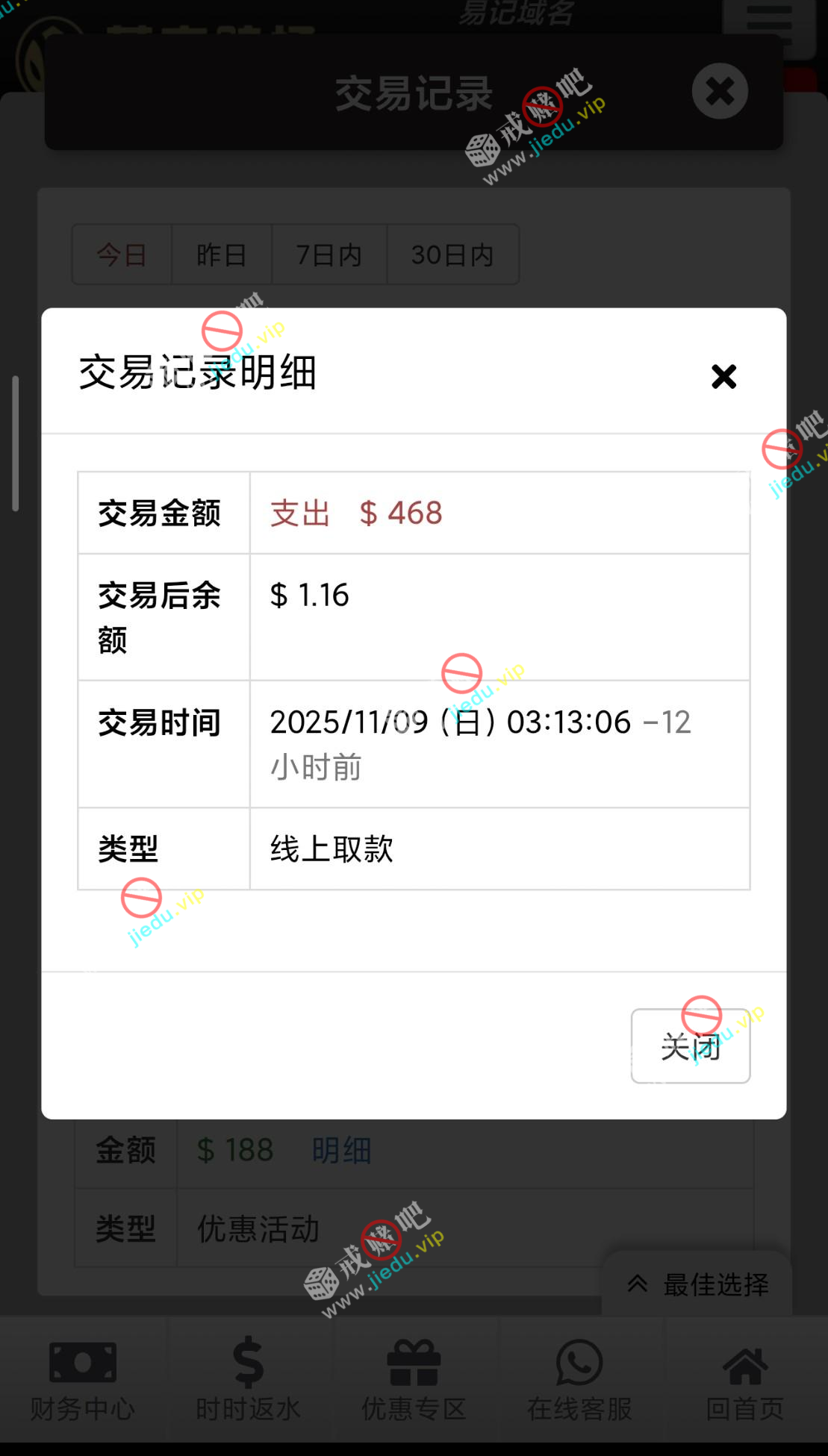This screenshot has width=828, height=1456.
Task: Select the 今日 filter tab
Action: pos(122,254)
